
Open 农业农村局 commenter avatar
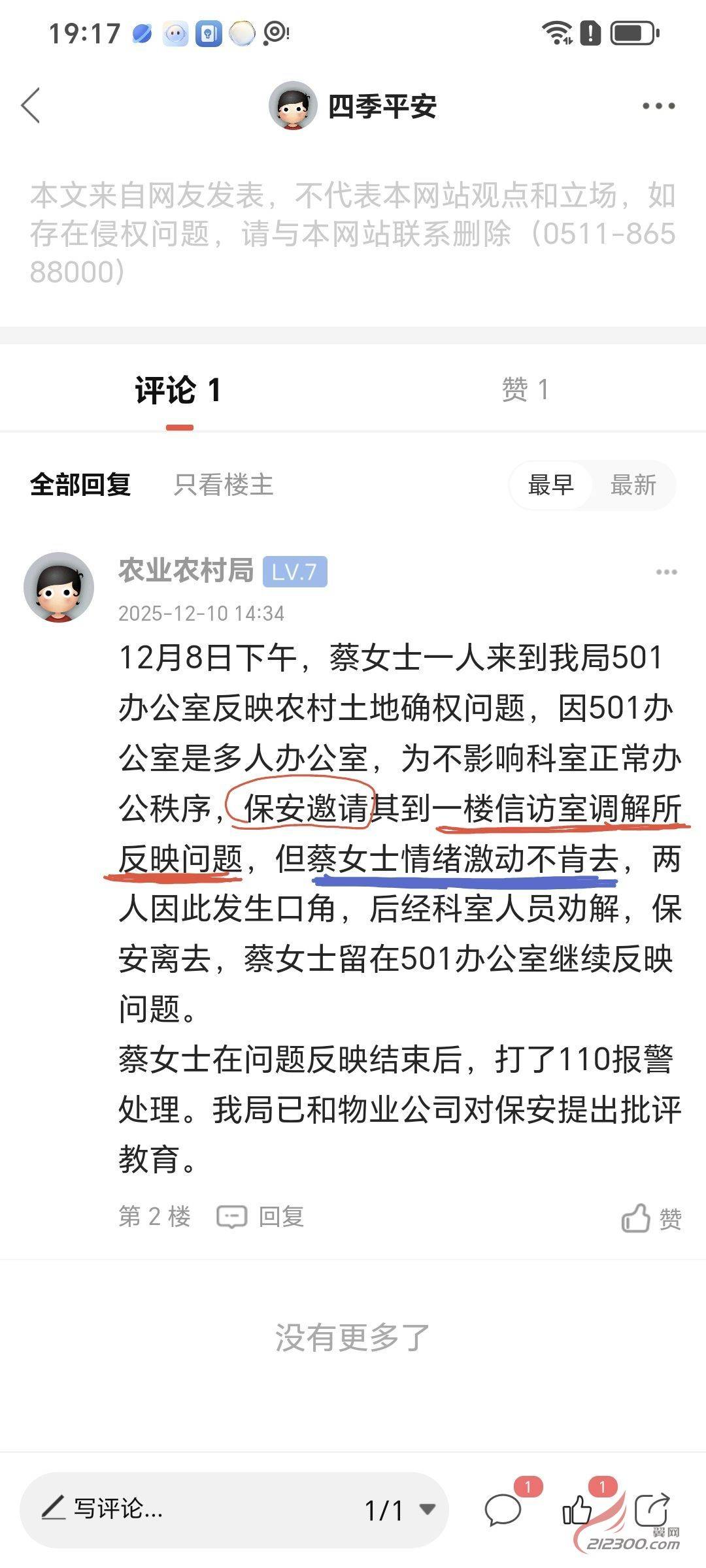59,587
